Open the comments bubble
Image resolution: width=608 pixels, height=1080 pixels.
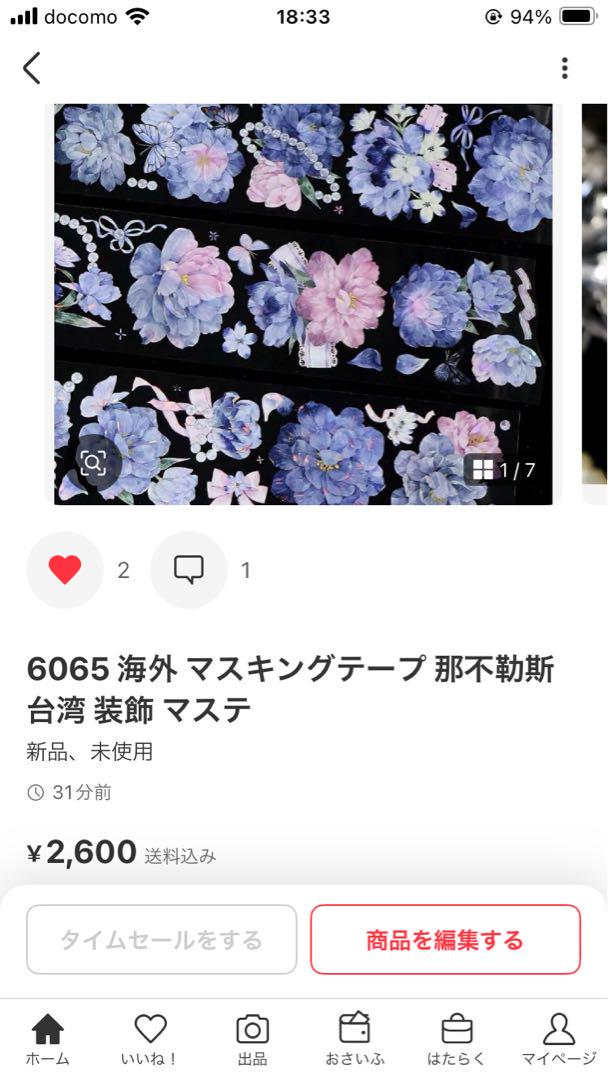pyautogui.click(x=189, y=570)
